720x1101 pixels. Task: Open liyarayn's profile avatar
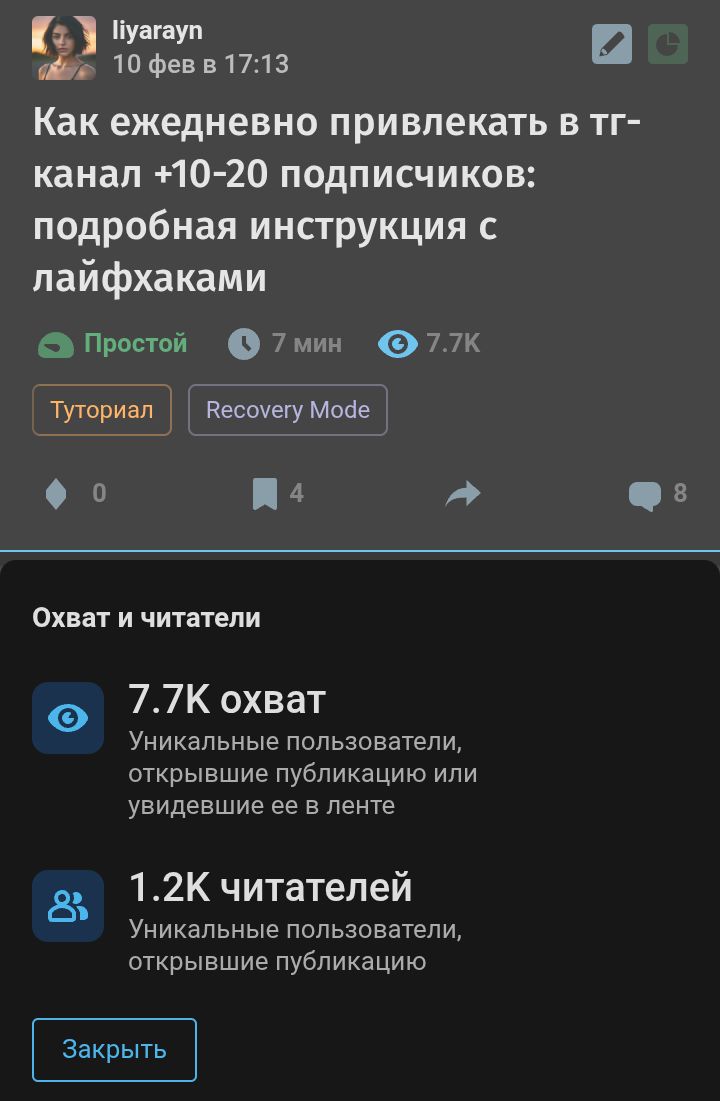tap(64, 48)
